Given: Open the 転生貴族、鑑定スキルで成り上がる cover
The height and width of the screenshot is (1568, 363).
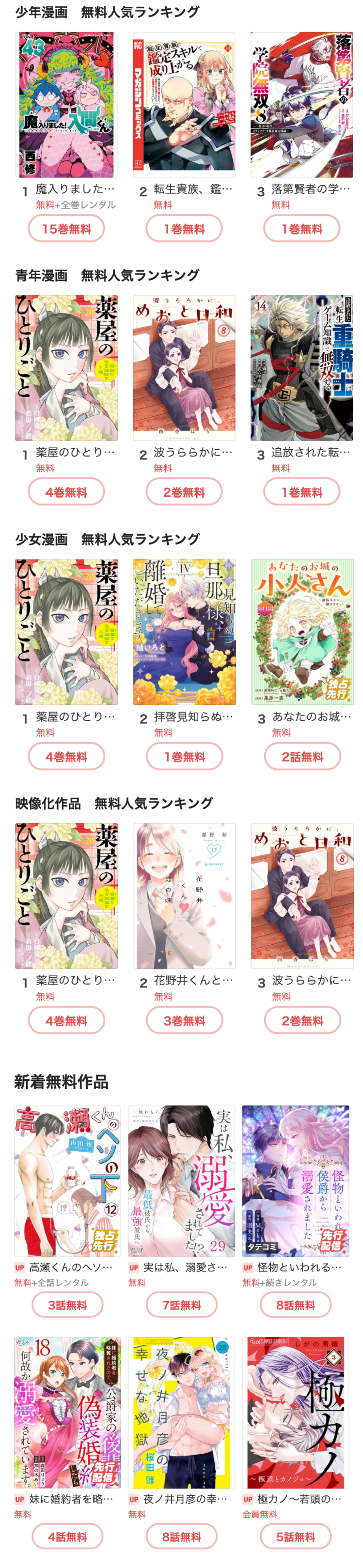Looking at the screenshot, I should 184,105.
